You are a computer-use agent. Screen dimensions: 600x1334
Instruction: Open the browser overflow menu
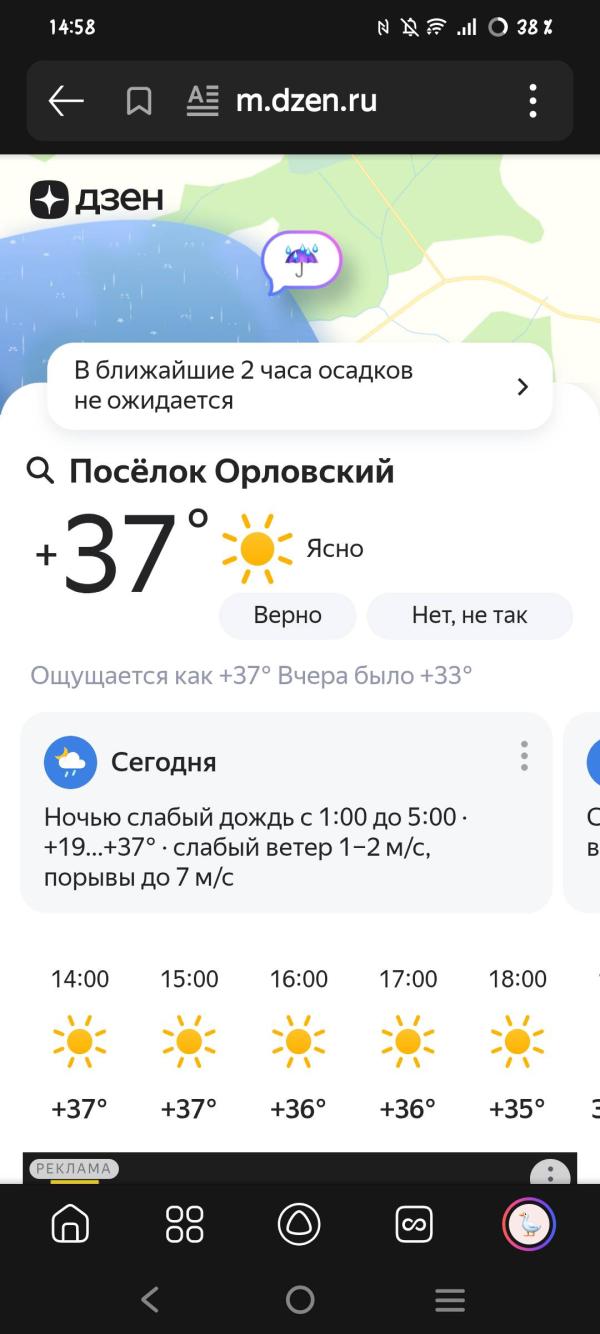click(x=533, y=101)
